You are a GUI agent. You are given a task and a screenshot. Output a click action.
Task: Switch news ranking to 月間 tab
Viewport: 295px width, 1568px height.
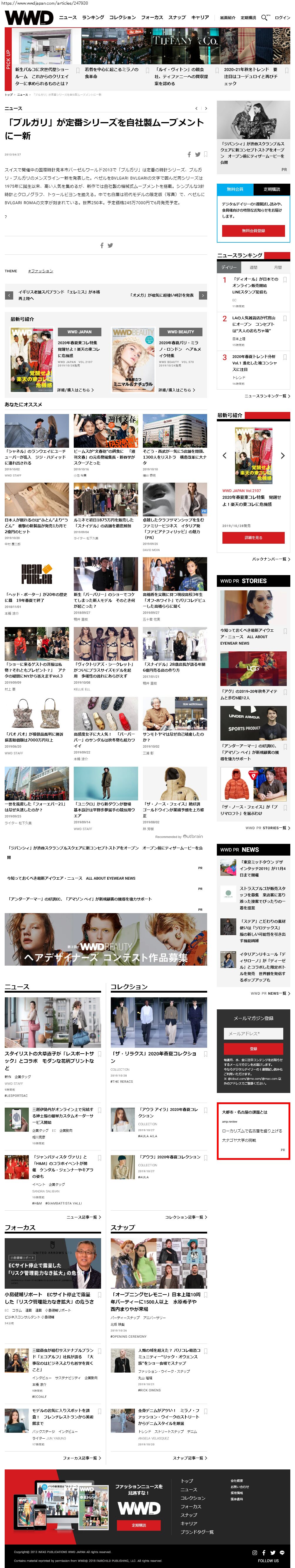[277, 267]
